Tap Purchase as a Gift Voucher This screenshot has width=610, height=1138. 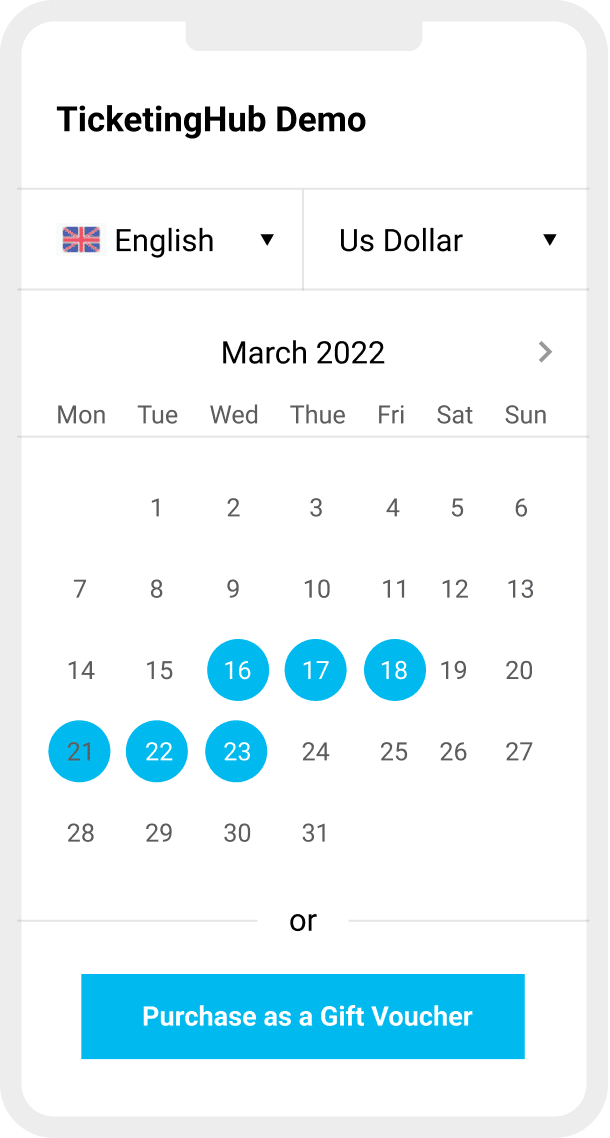coord(303,1016)
